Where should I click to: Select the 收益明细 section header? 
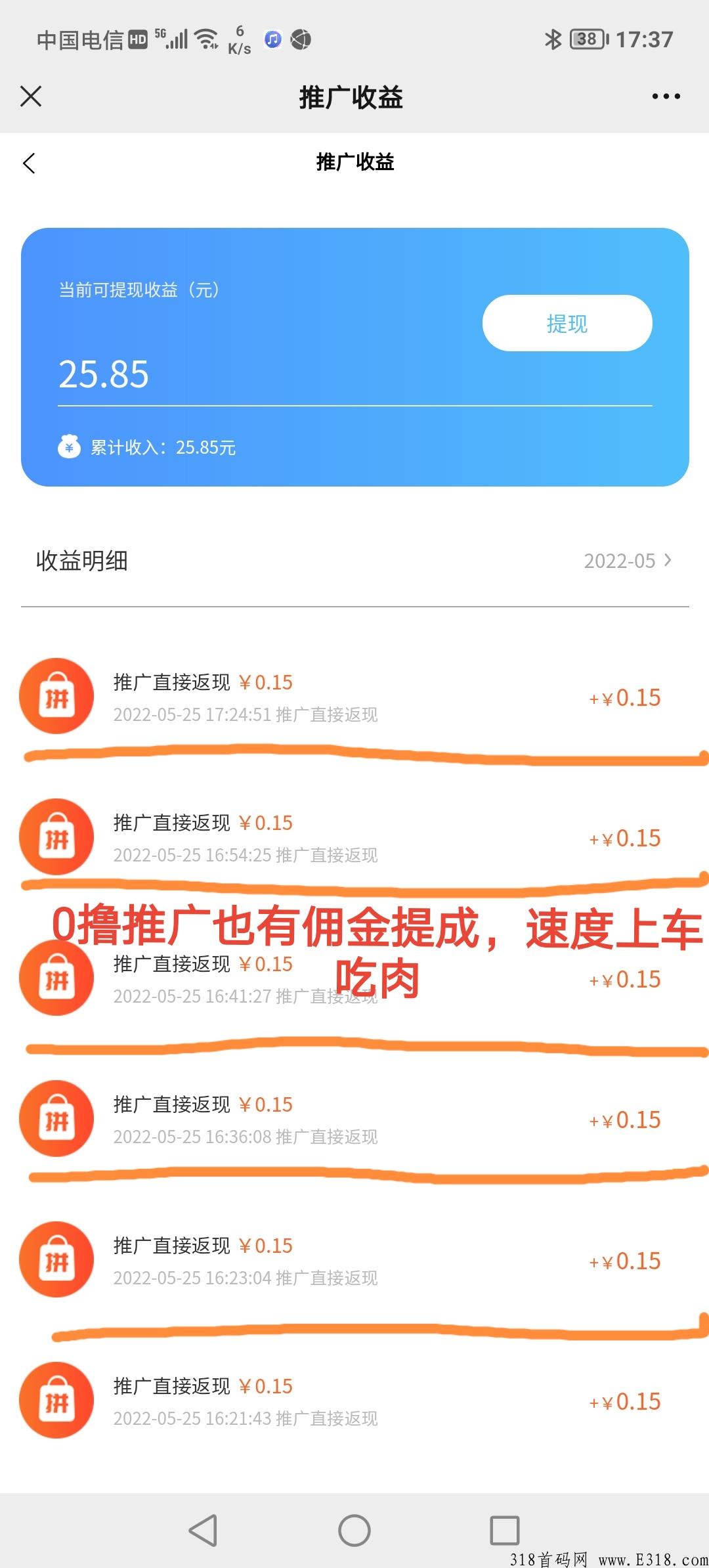(81, 561)
